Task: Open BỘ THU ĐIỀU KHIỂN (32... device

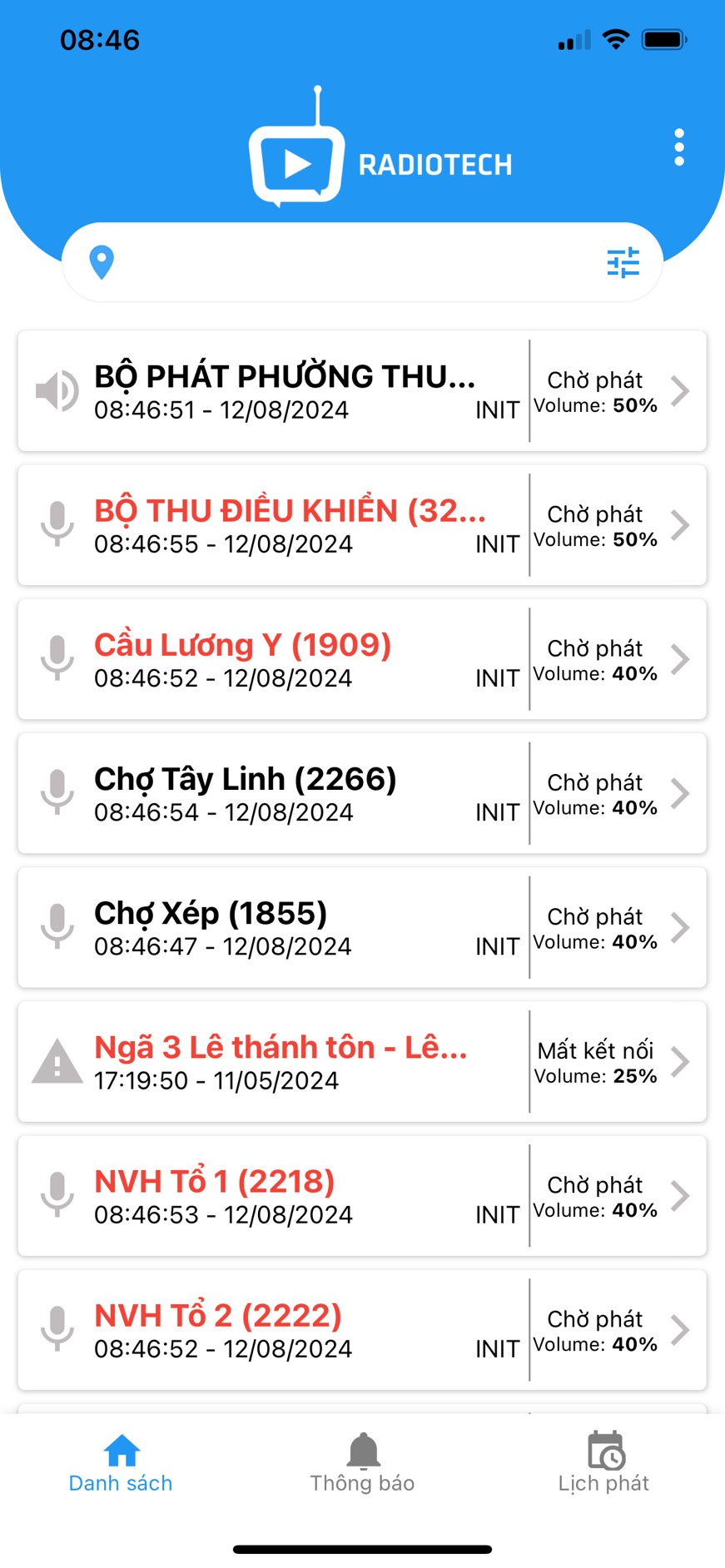Action: click(362, 525)
